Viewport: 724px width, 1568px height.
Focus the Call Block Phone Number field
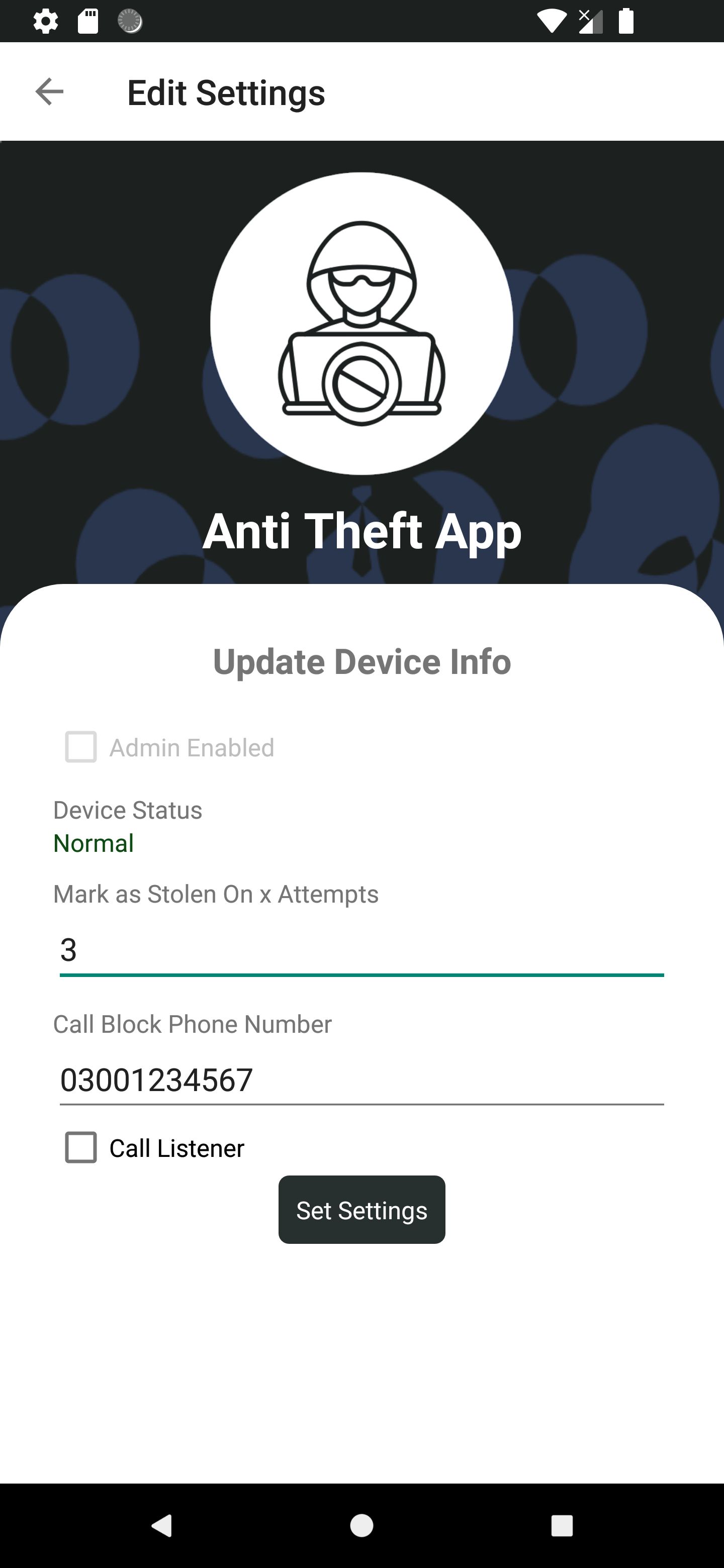(x=361, y=1081)
